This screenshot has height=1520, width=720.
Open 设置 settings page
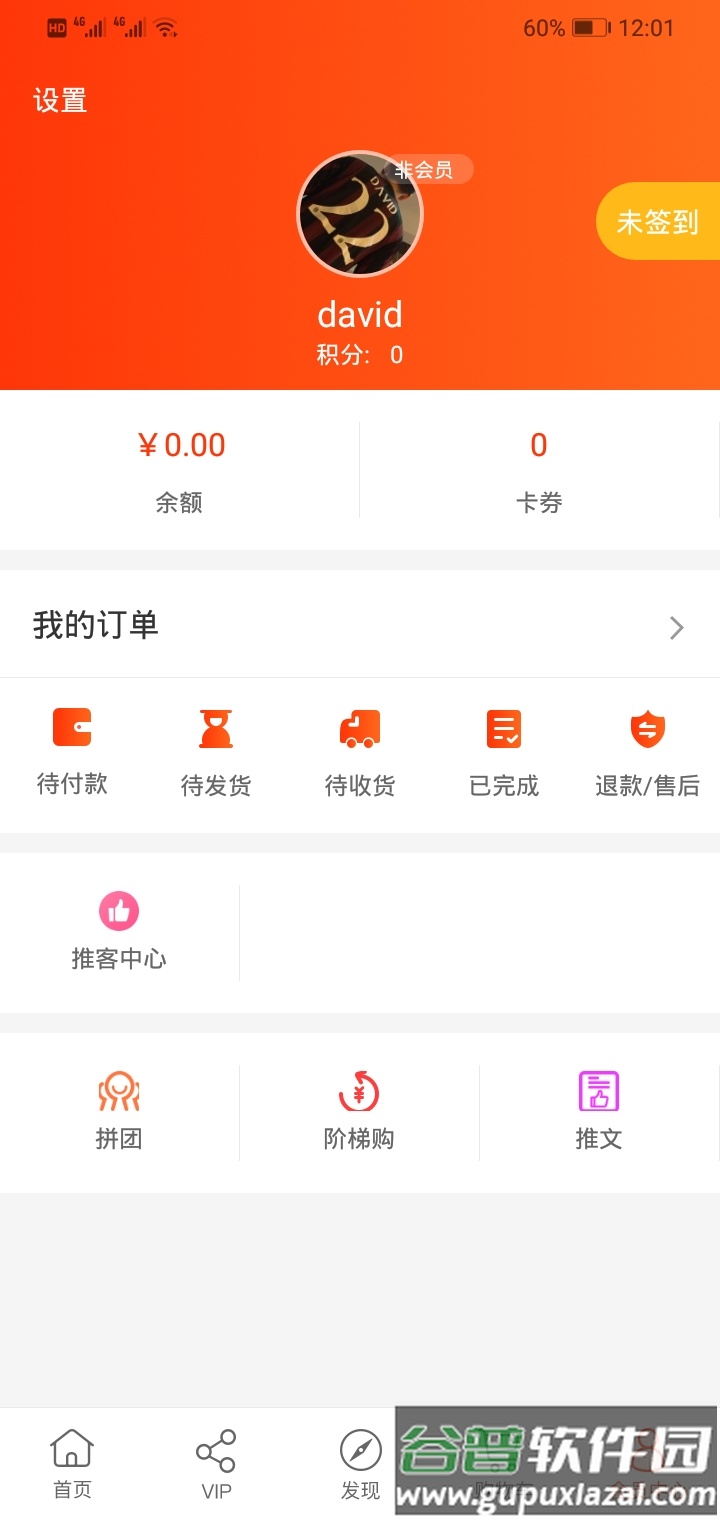point(58,100)
